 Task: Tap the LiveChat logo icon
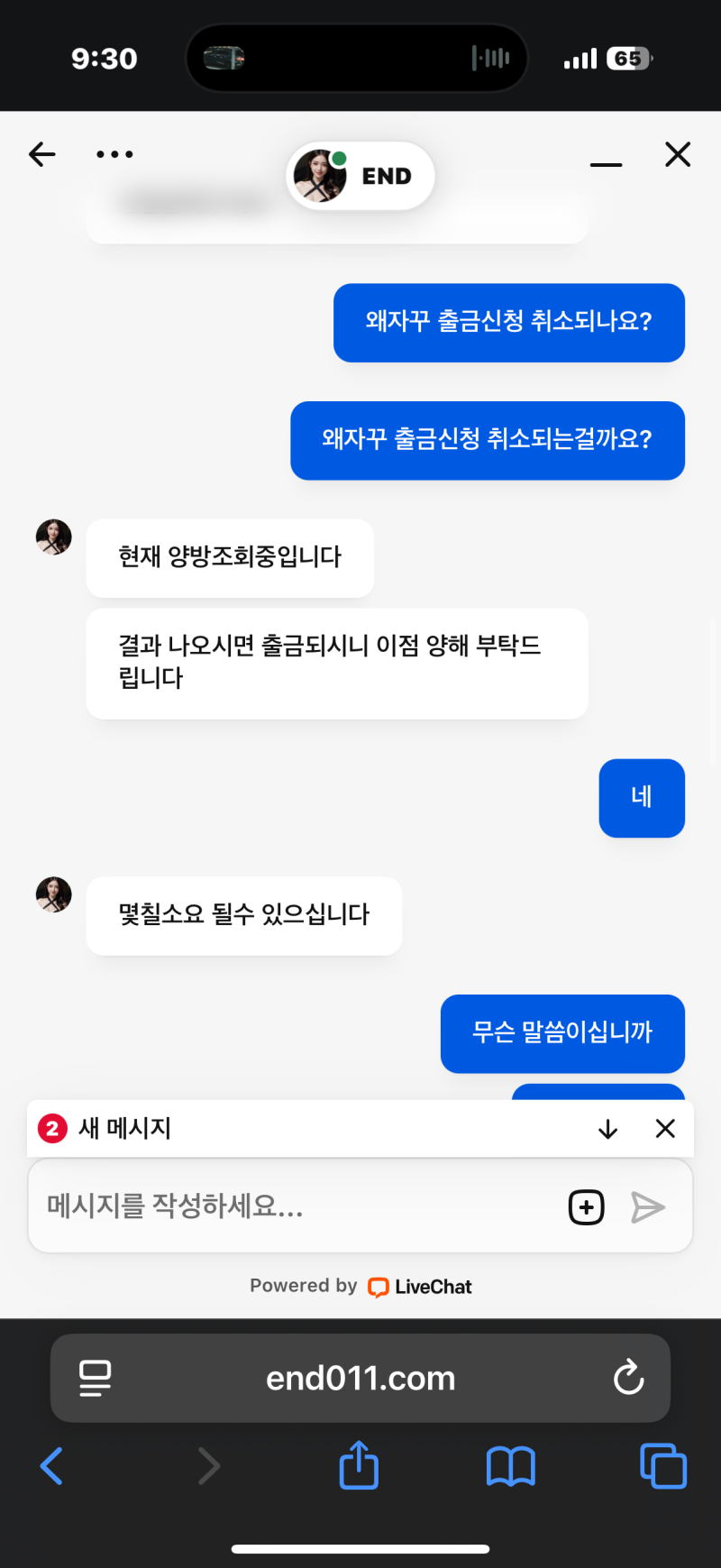coord(379,1287)
